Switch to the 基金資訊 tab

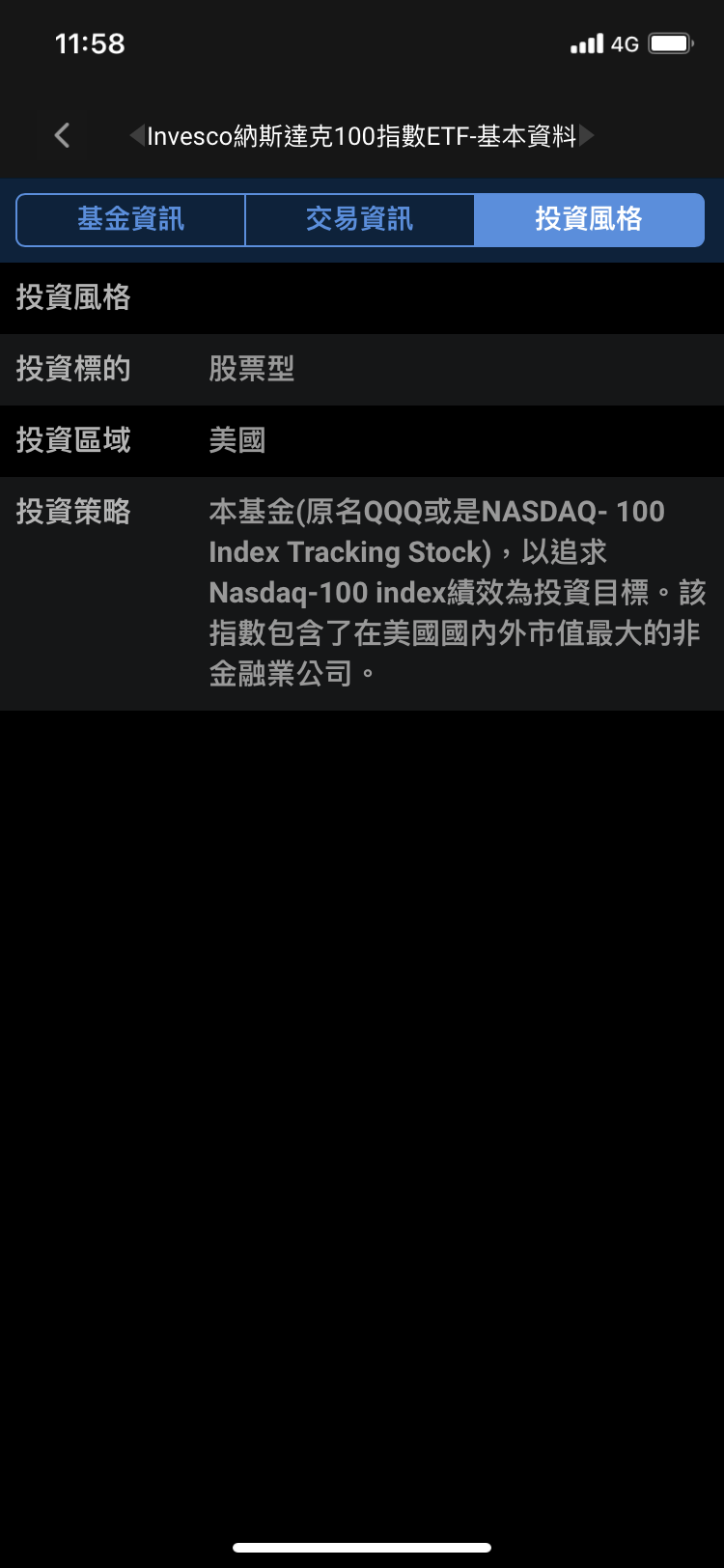(x=131, y=220)
